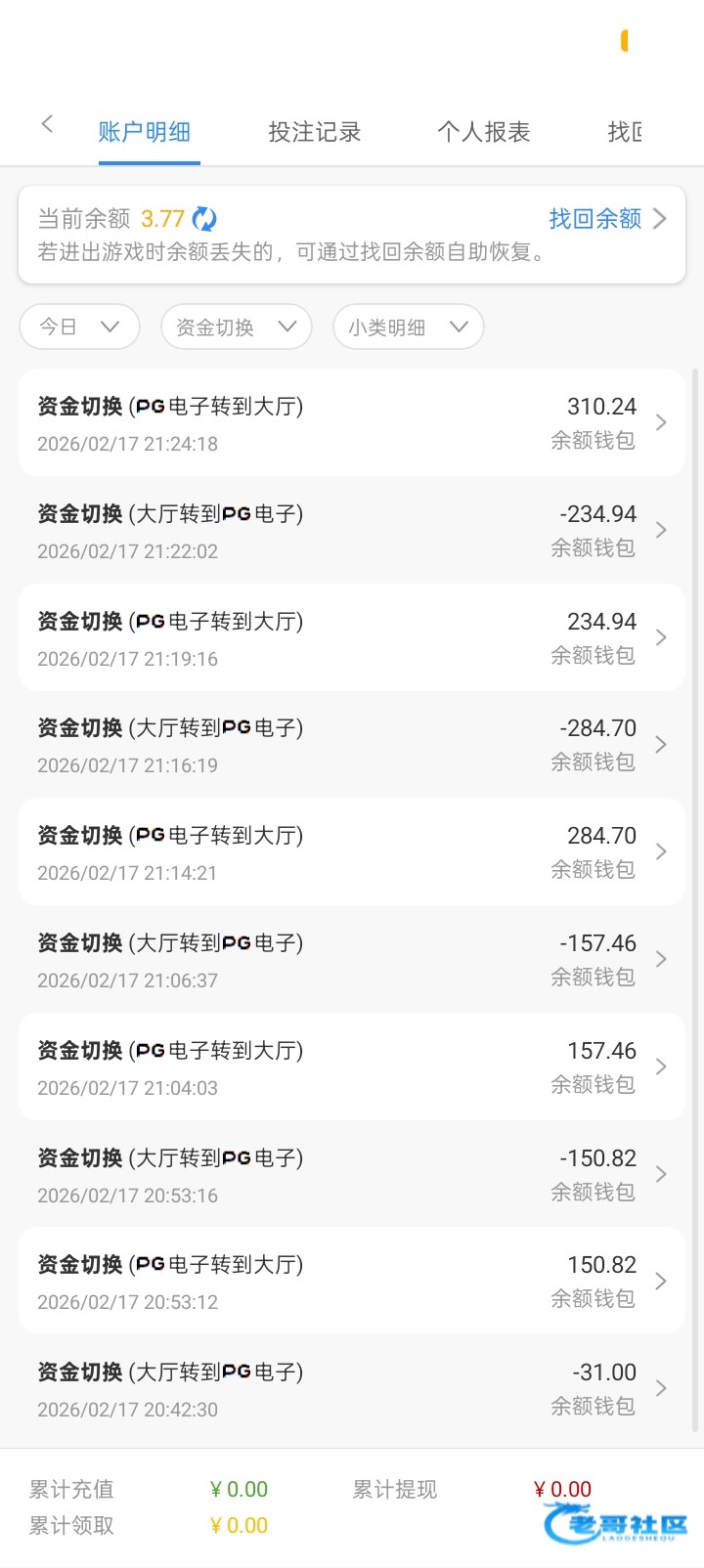
Task: Open the -284.70 transfer record
Action: click(x=352, y=745)
